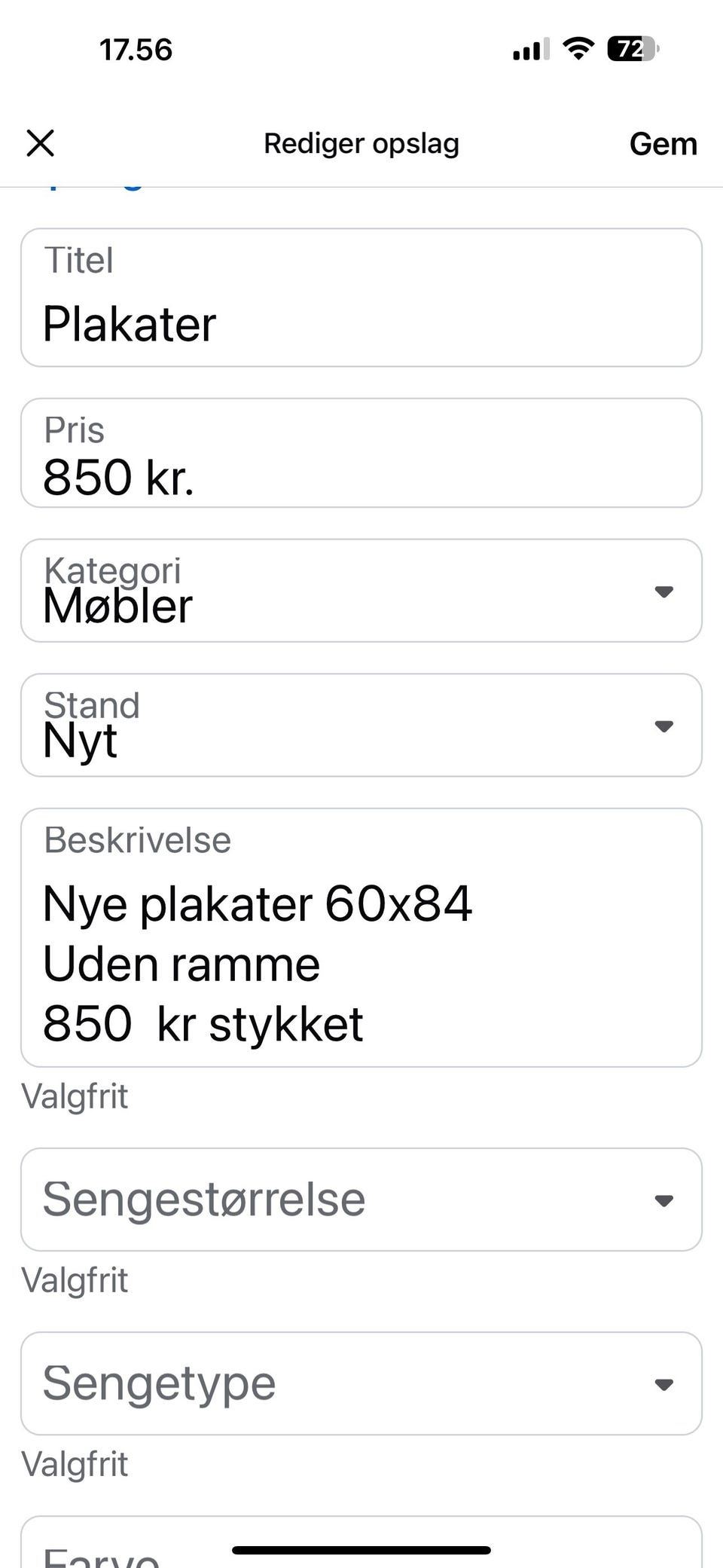Open the Kategori dropdown
Screen dimensions: 723x1568
(361, 591)
